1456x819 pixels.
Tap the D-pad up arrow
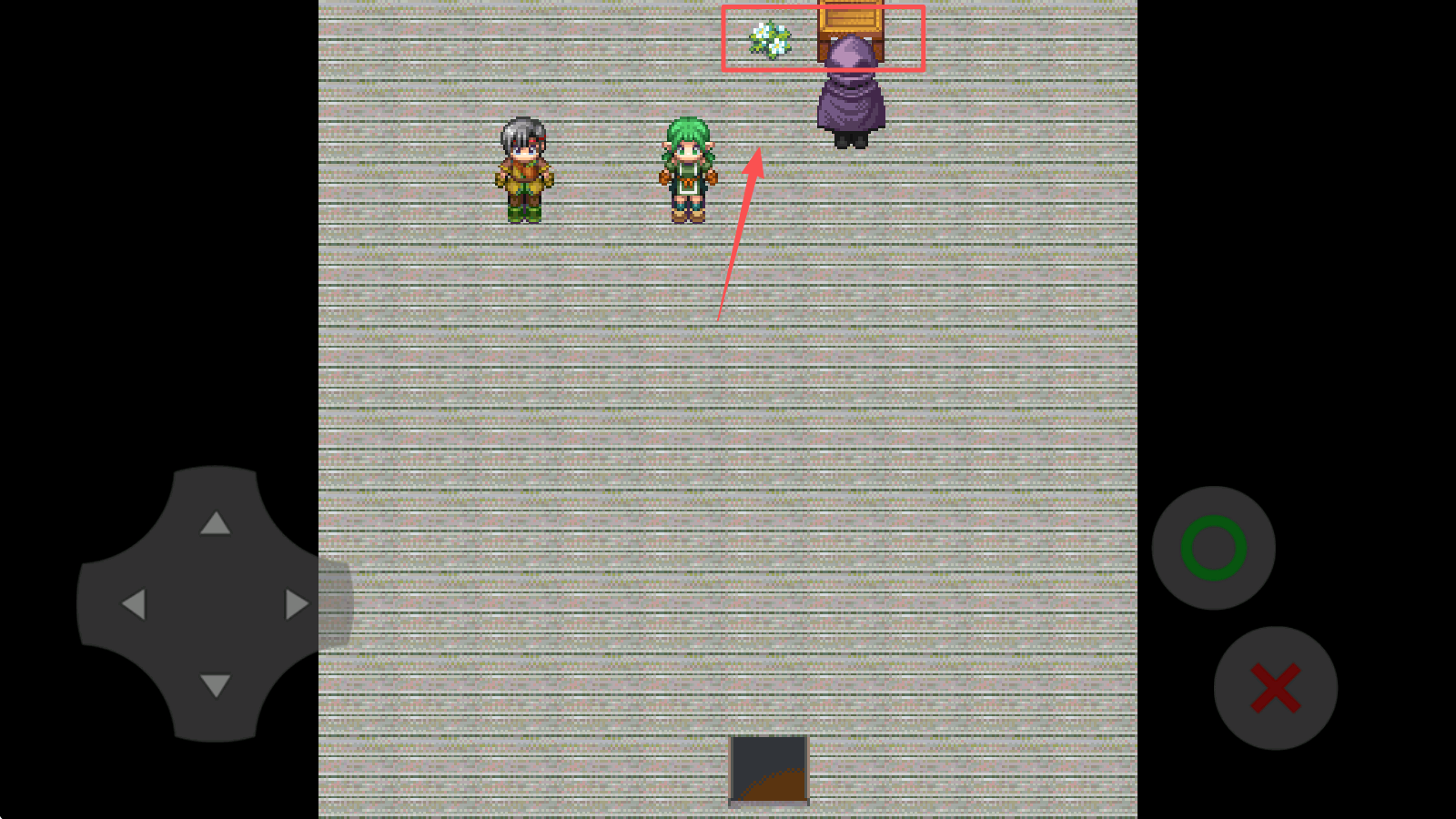216,523
